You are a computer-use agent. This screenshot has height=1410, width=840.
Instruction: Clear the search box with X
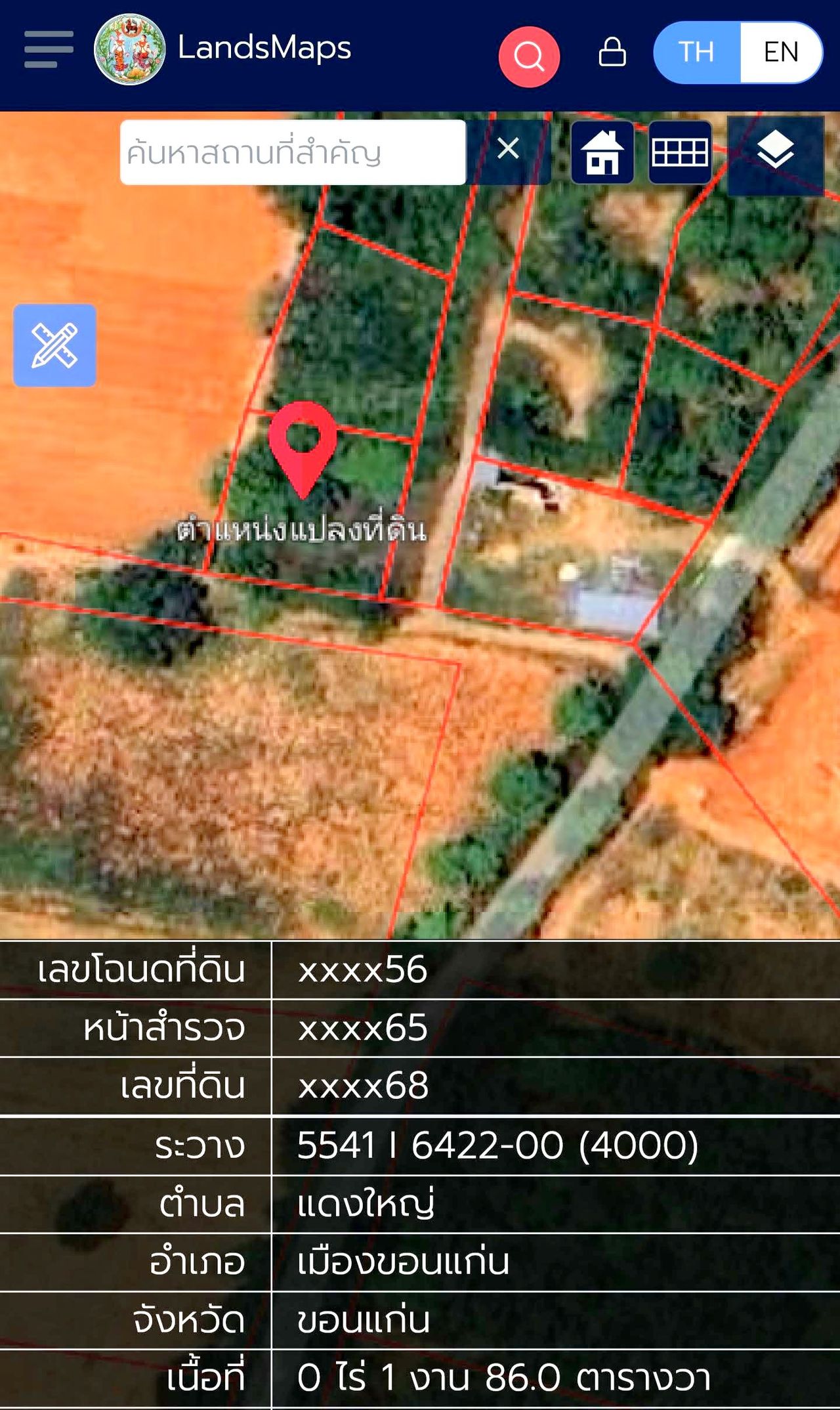pyautogui.click(x=508, y=149)
